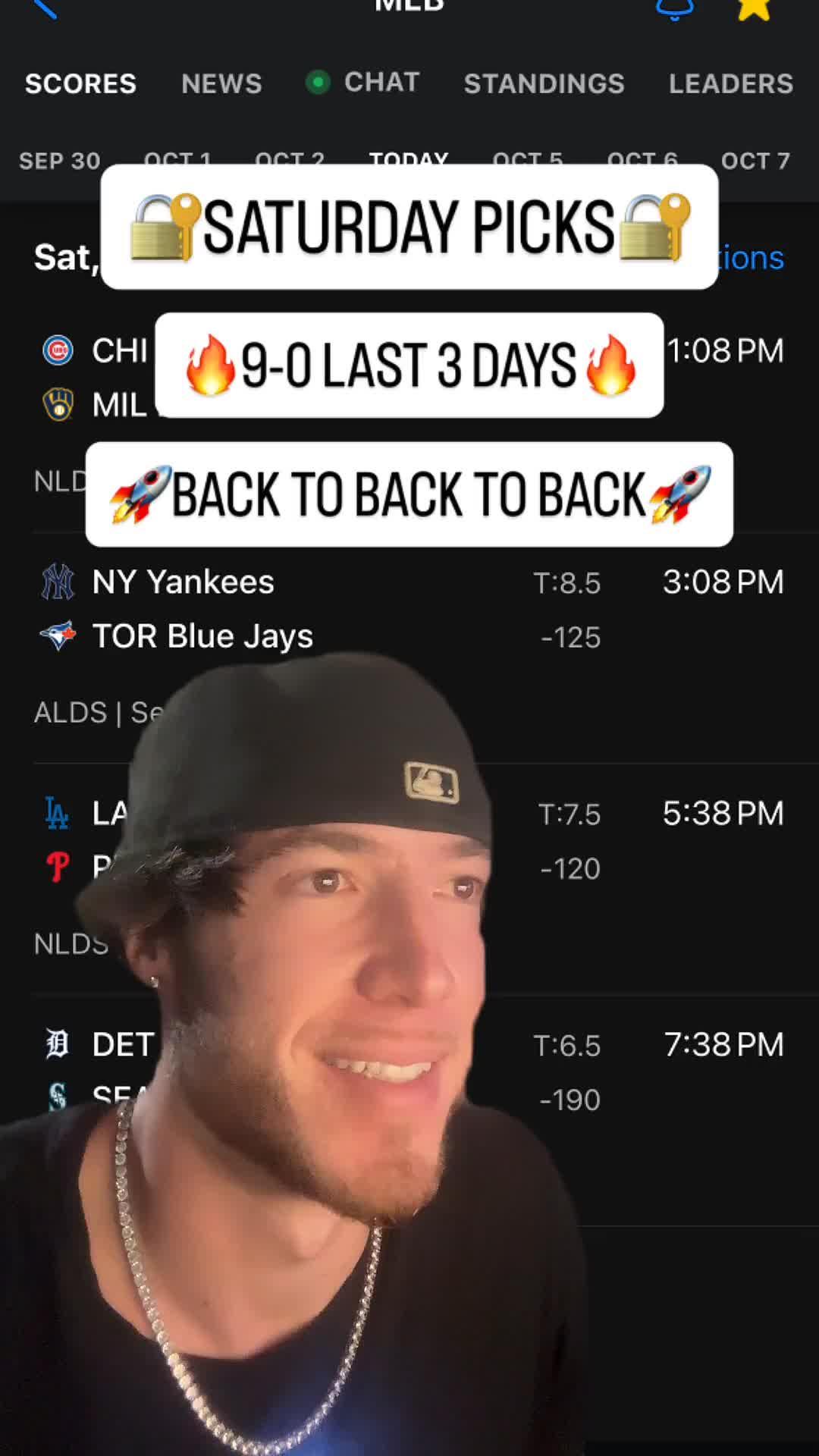Open the CHAT tab
The image size is (819, 1456).
point(381,83)
